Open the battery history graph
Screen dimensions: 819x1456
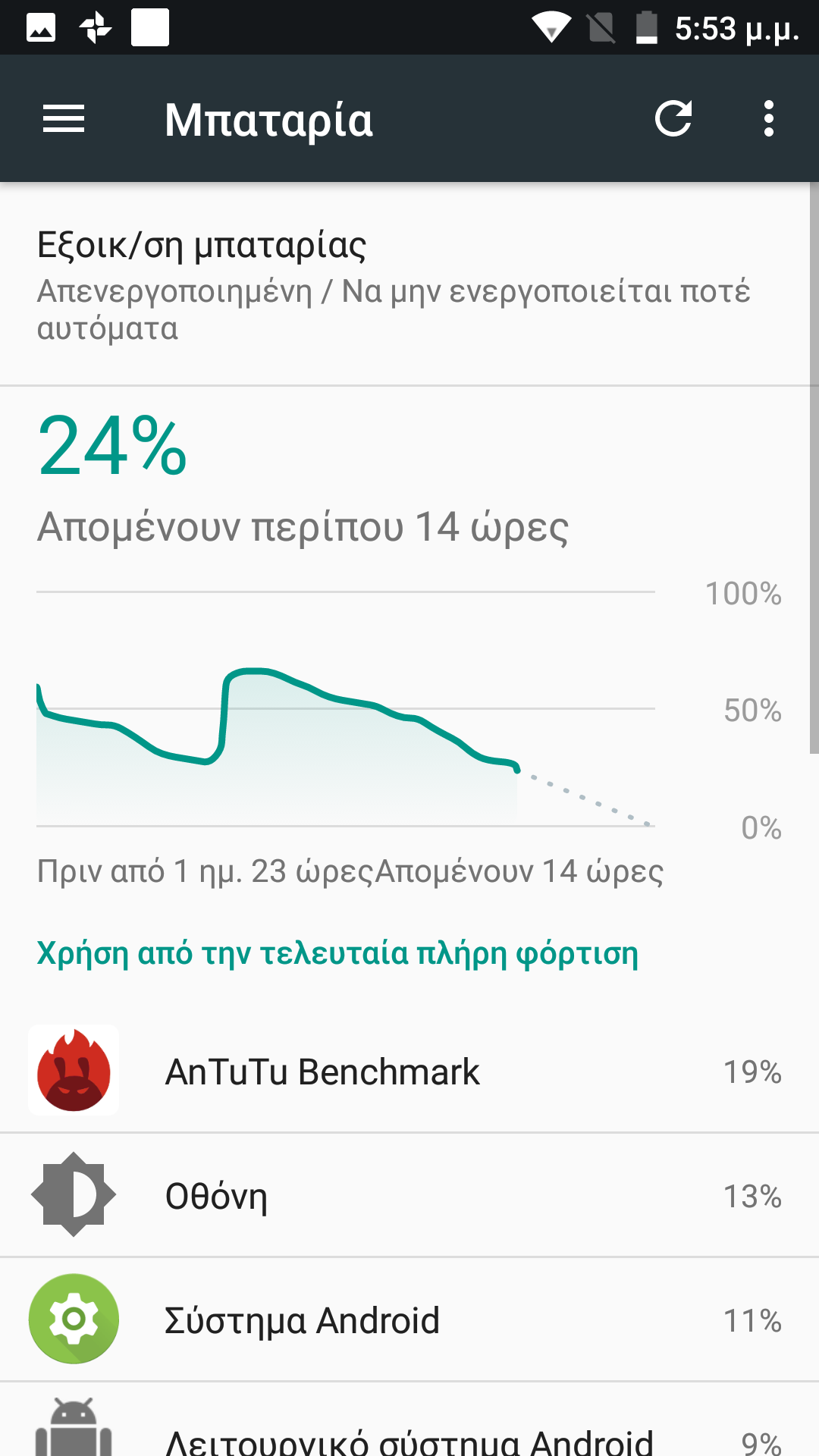coord(346,709)
